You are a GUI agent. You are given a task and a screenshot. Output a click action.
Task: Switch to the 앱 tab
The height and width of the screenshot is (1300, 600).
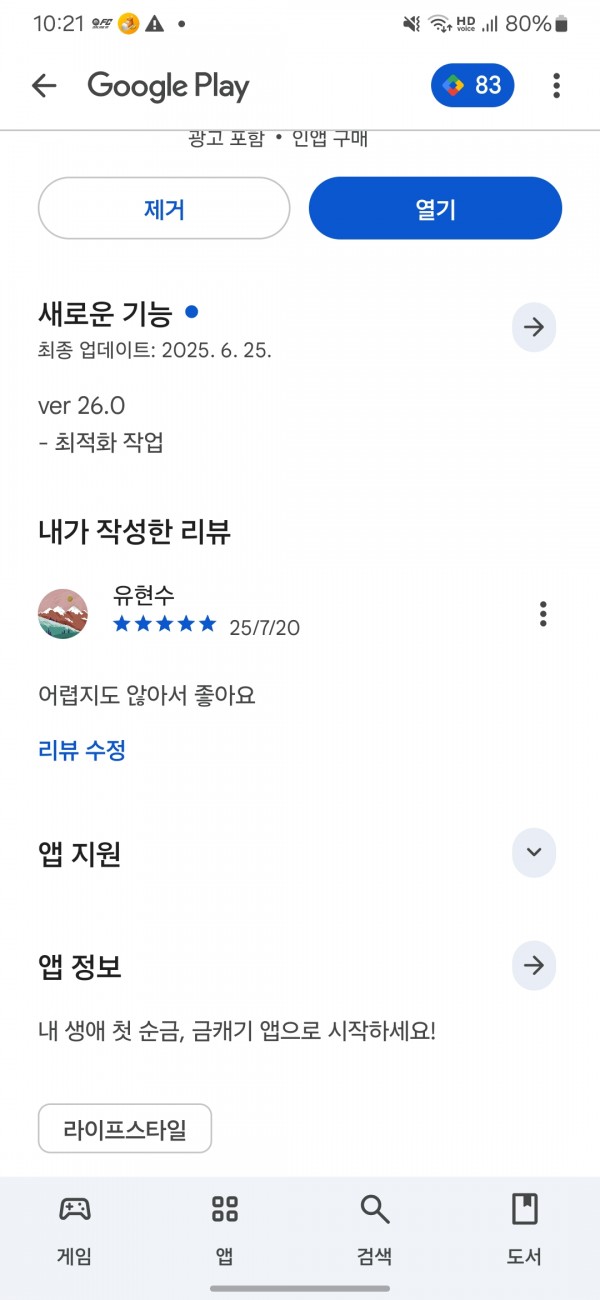tap(225, 1230)
